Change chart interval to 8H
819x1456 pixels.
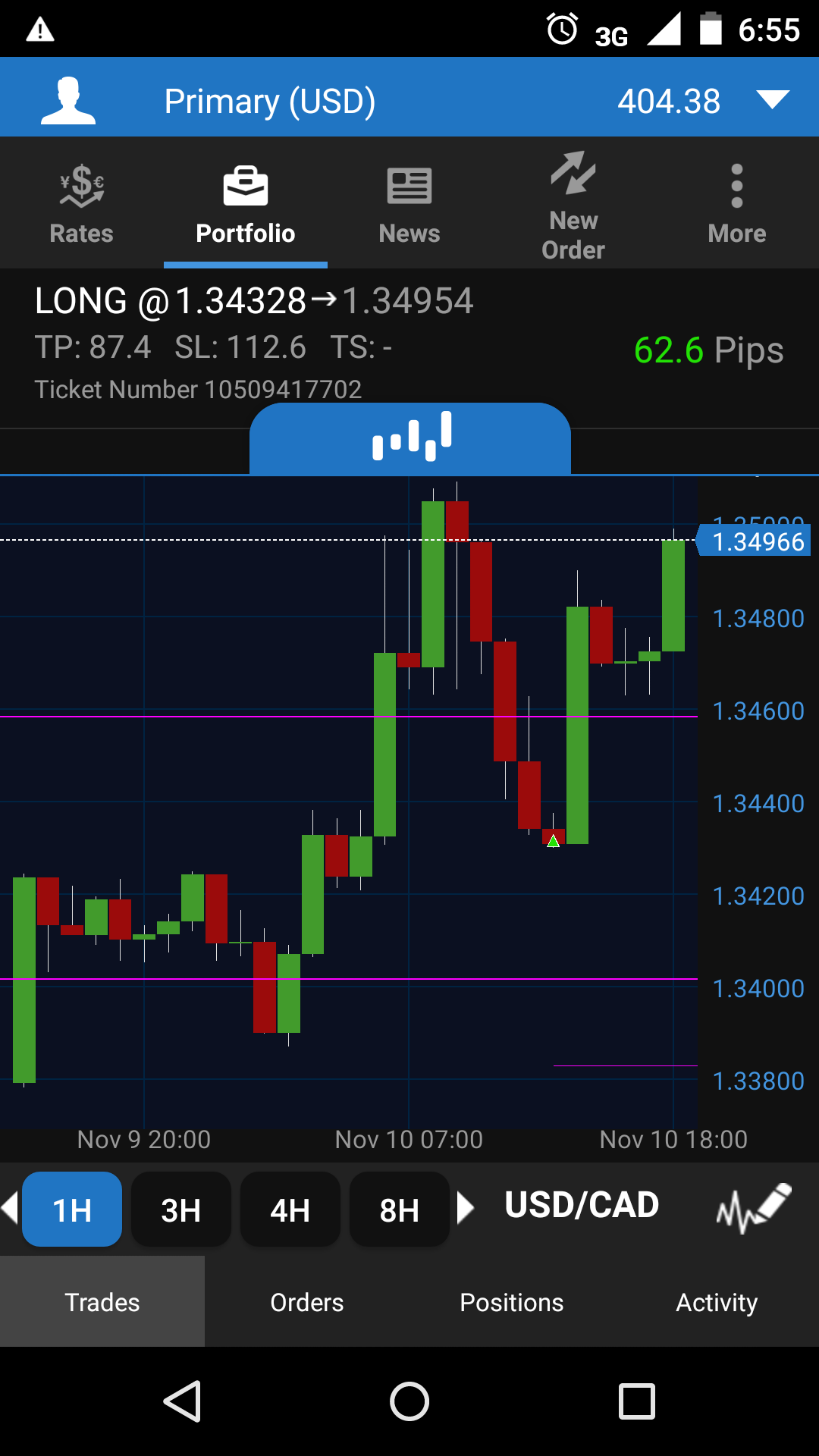pyautogui.click(x=399, y=1210)
